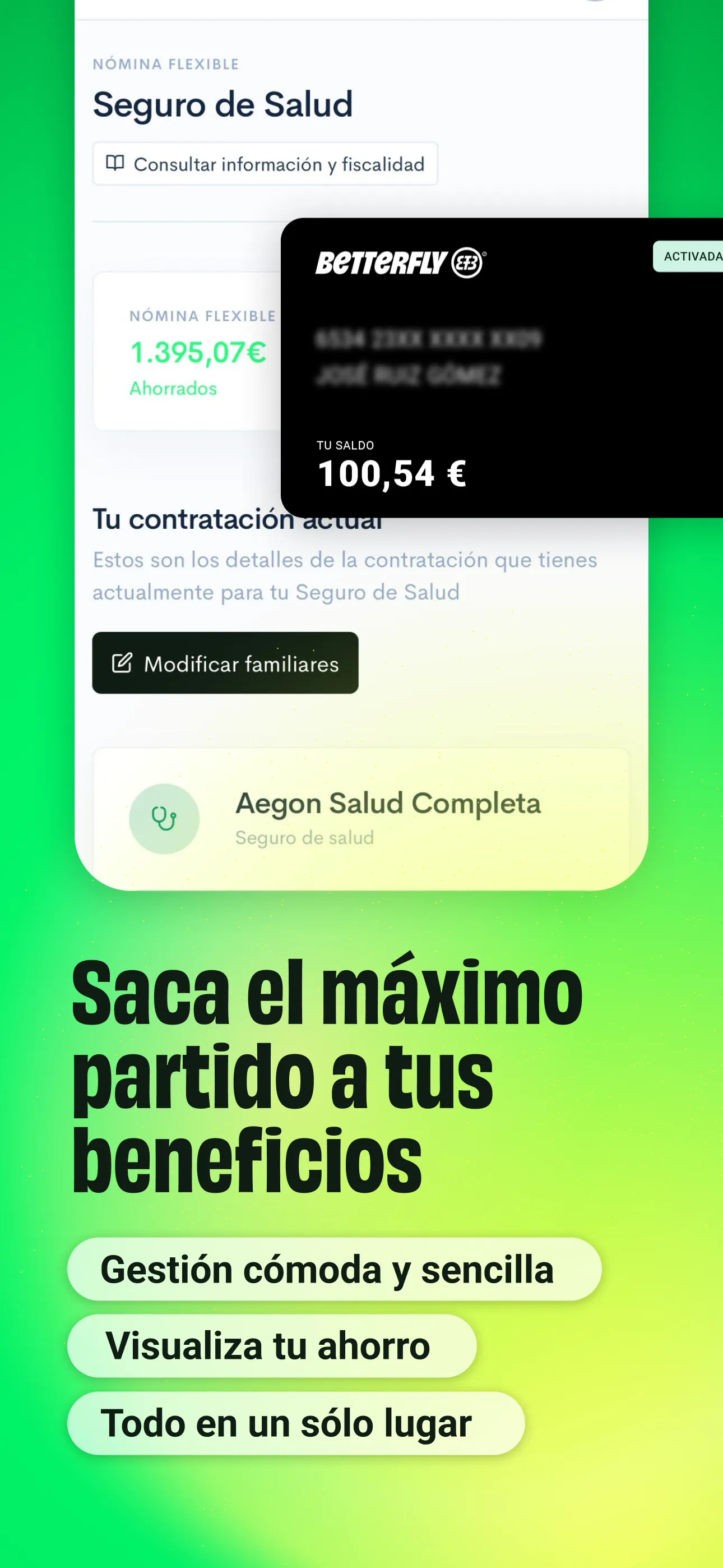Open Consultar información y fiscalidad
The height and width of the screenshot is (1568, 723).
click(265, 163)
